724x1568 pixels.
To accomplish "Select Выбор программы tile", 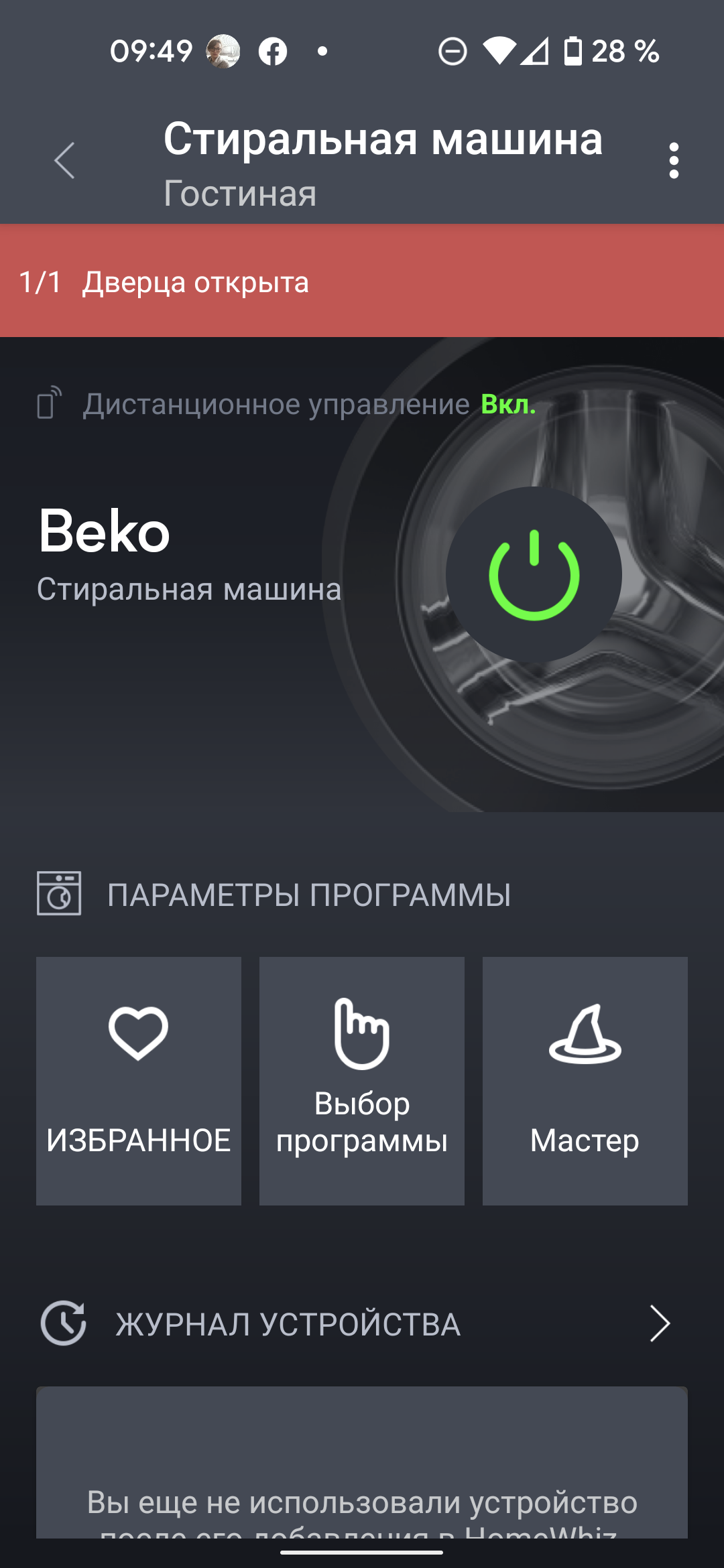I will [x=362, y=1080].
